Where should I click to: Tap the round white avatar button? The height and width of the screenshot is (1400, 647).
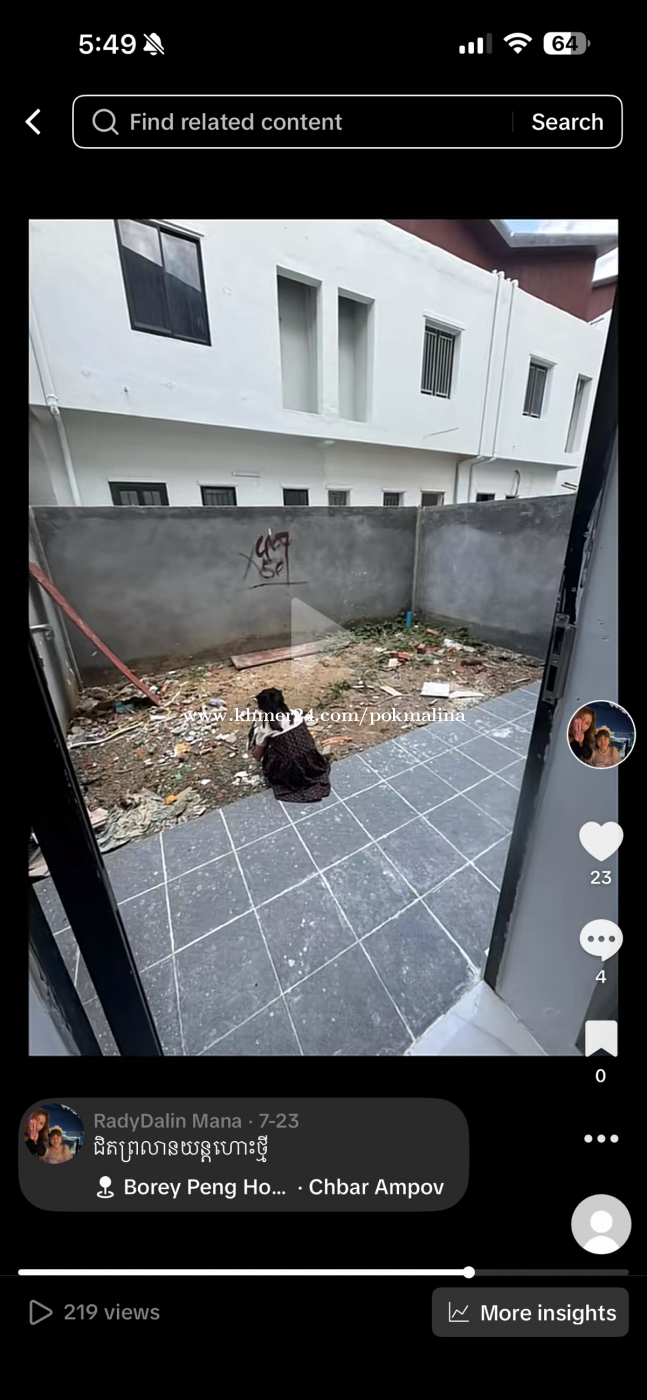point(601,1224)
